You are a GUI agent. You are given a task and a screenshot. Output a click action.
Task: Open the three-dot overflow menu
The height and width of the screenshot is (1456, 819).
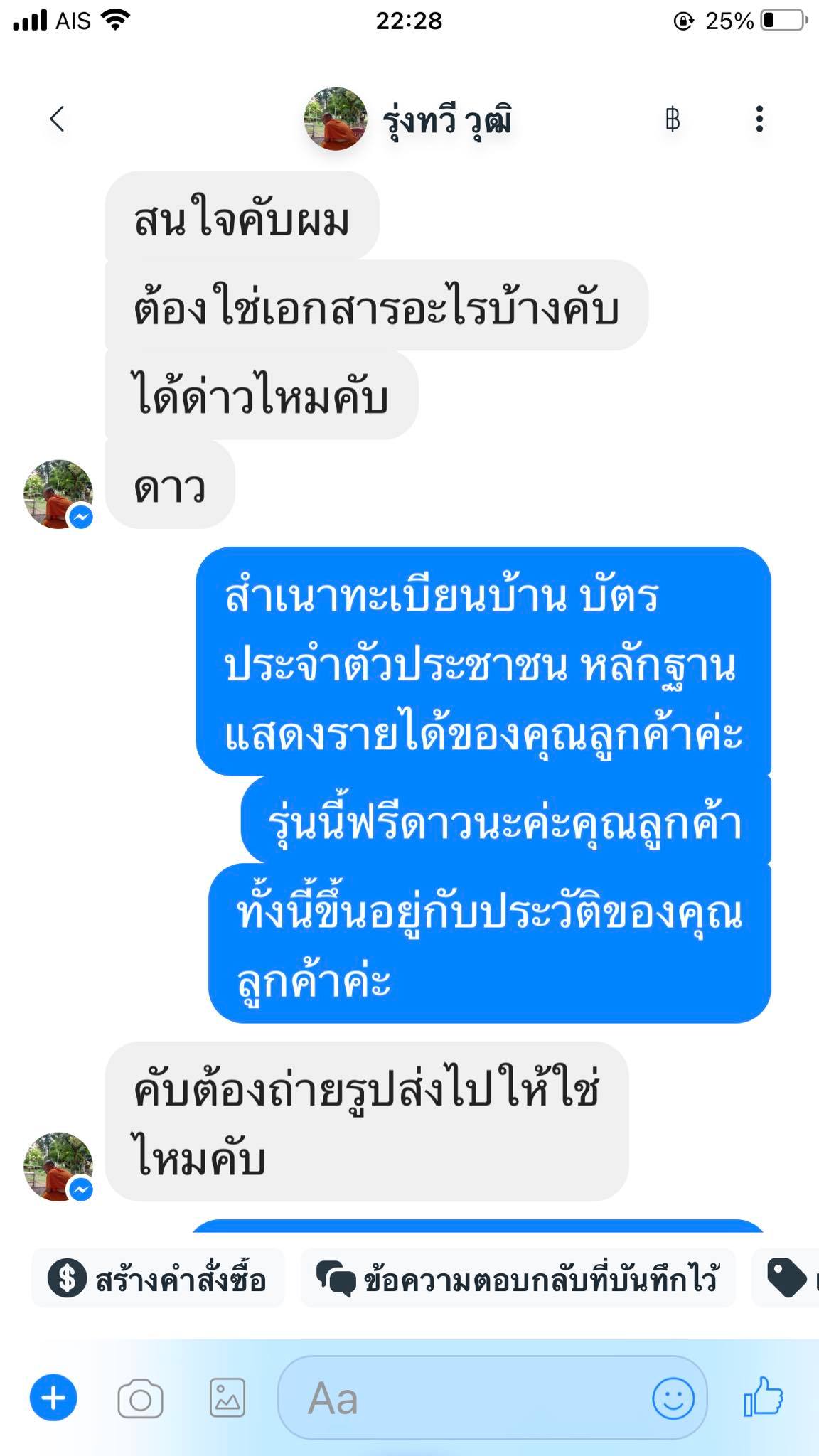tap(759, 119)
